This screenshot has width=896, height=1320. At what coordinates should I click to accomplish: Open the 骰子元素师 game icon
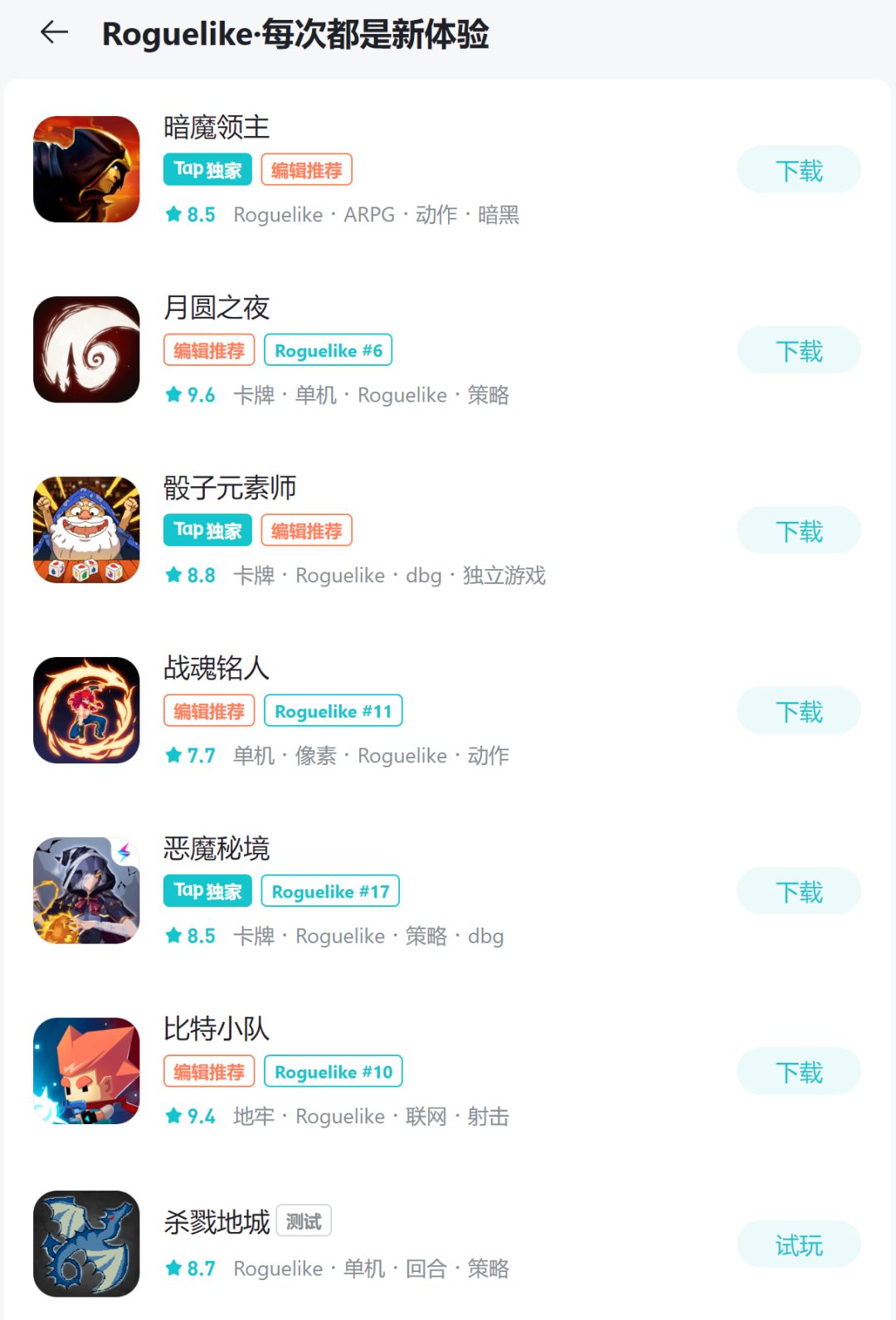pos(85,532)
